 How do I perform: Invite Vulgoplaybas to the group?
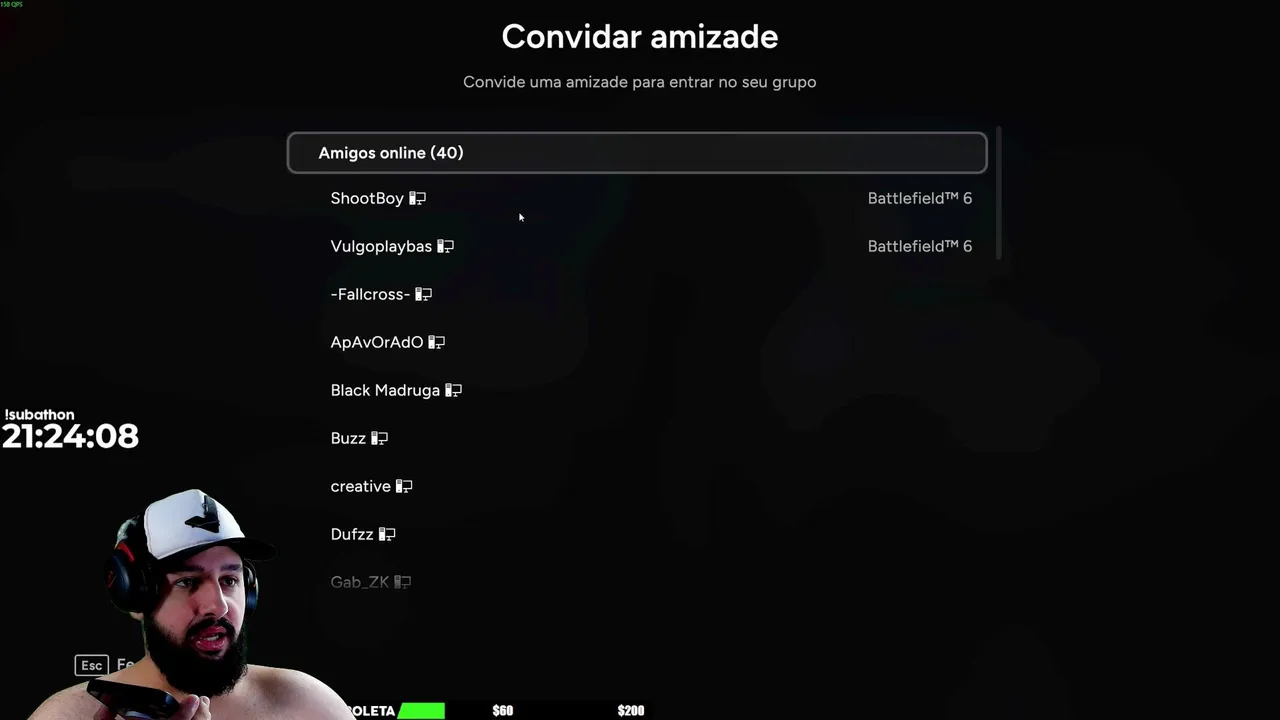(x=381, y=246)
